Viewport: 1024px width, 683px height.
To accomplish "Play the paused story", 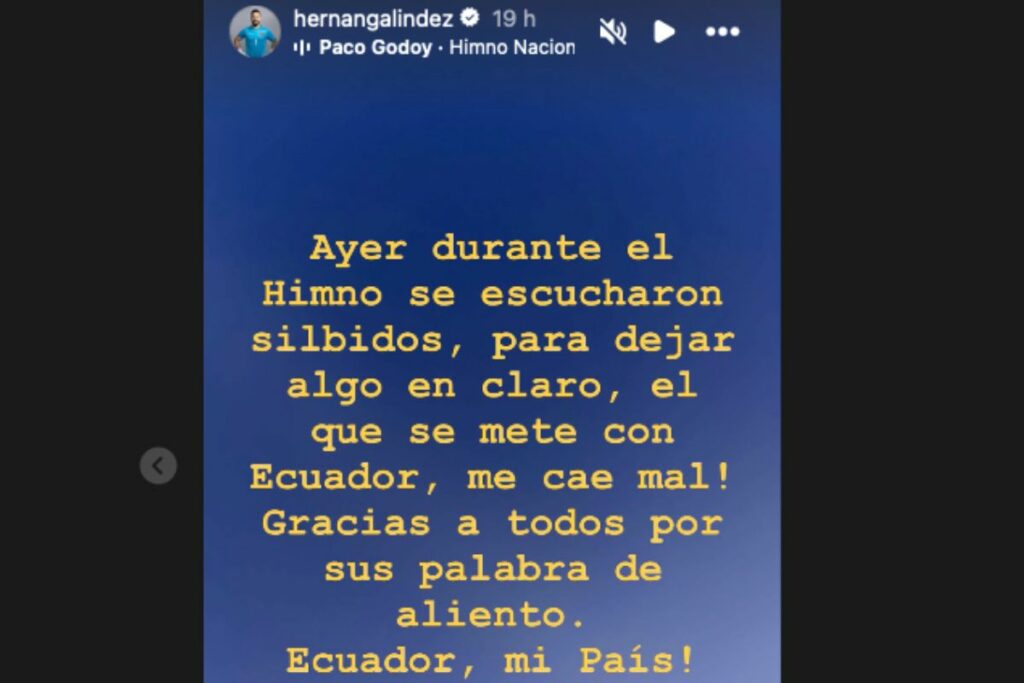I will click(x=664, y=32).
